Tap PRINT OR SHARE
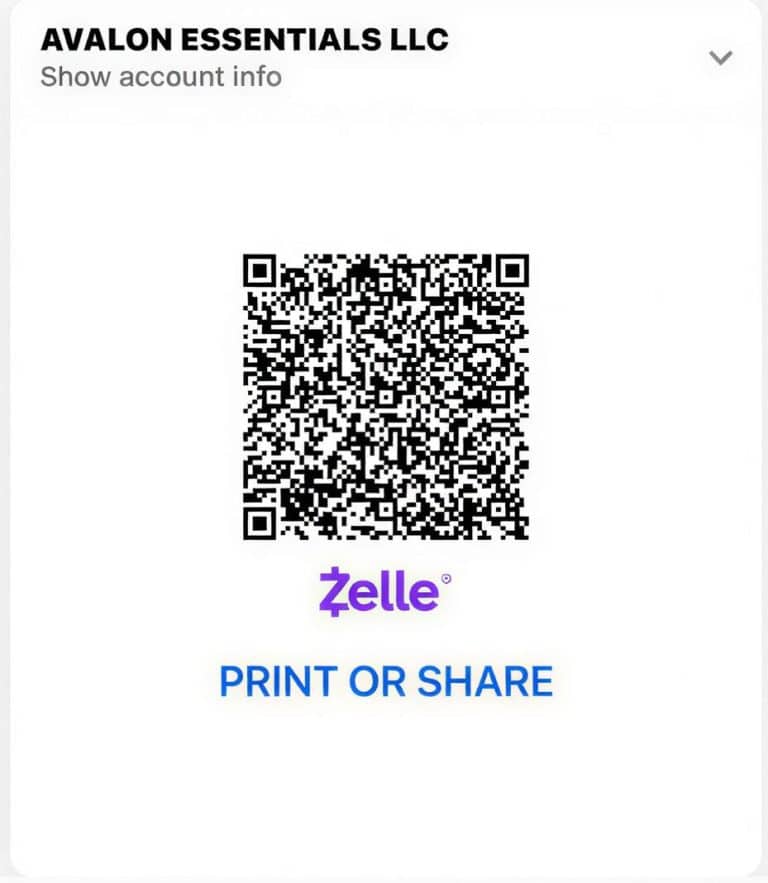Screen dimensions: 768x883 point(386,681)
